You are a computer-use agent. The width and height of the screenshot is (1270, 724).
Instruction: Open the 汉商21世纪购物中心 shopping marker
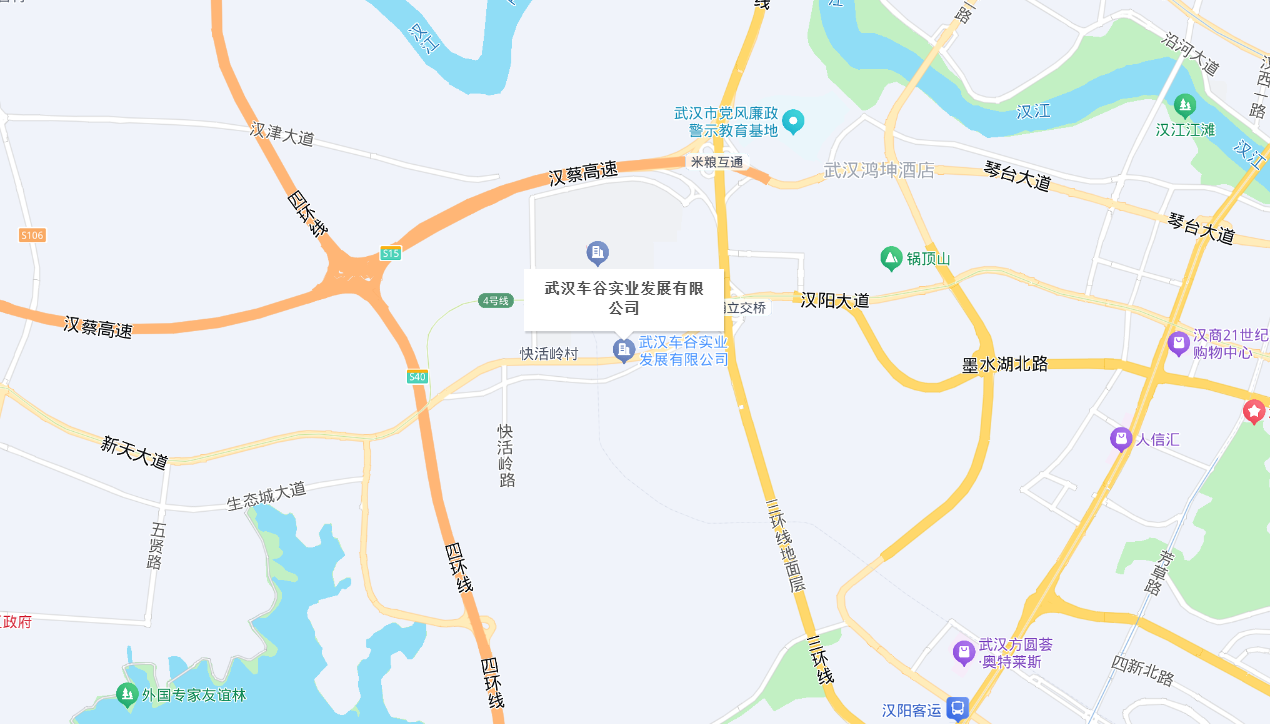1179,344
